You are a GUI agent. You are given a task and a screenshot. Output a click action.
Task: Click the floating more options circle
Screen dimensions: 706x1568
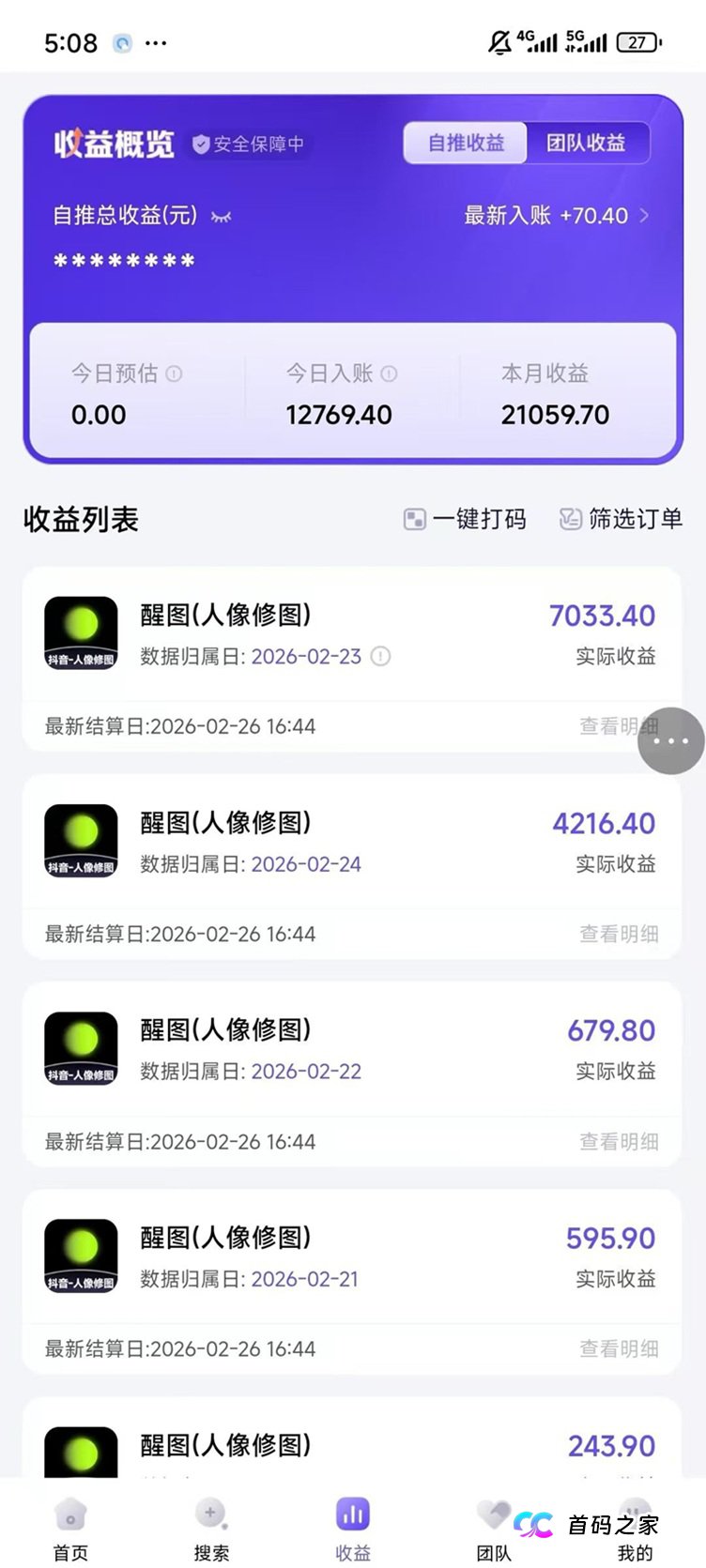[x=670, y=740]
